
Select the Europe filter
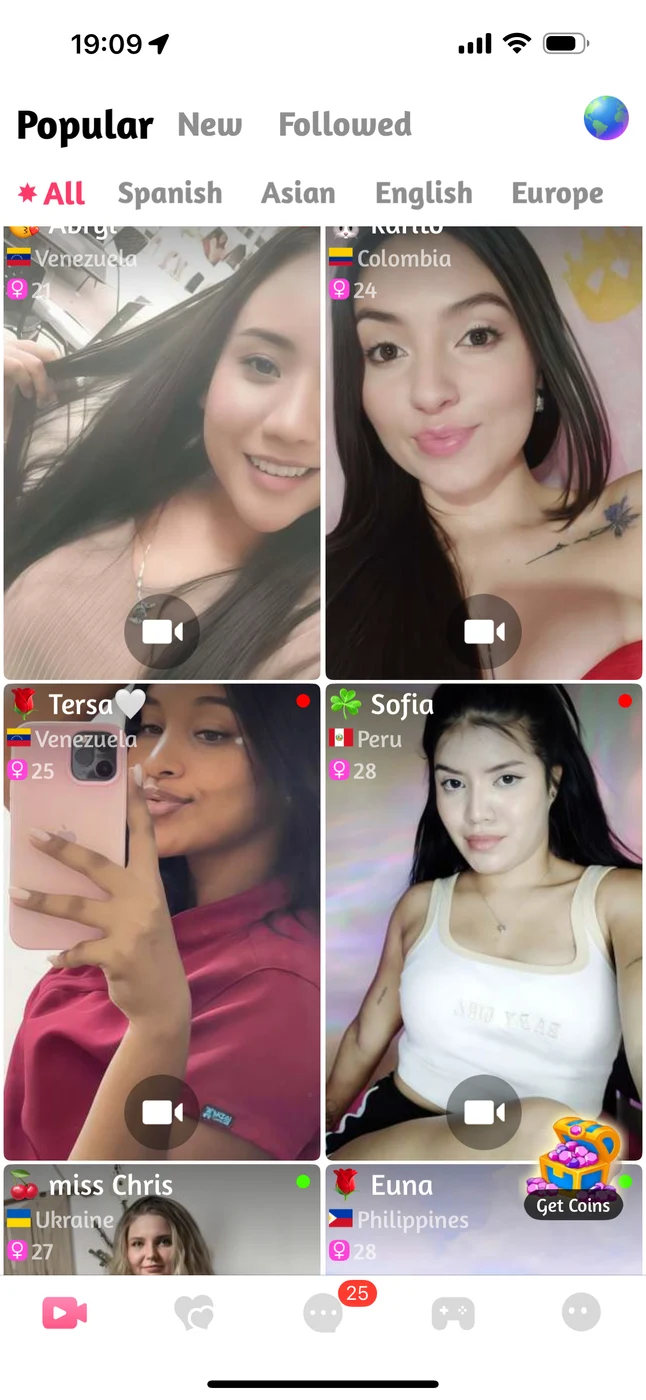[x=557, y=193]
